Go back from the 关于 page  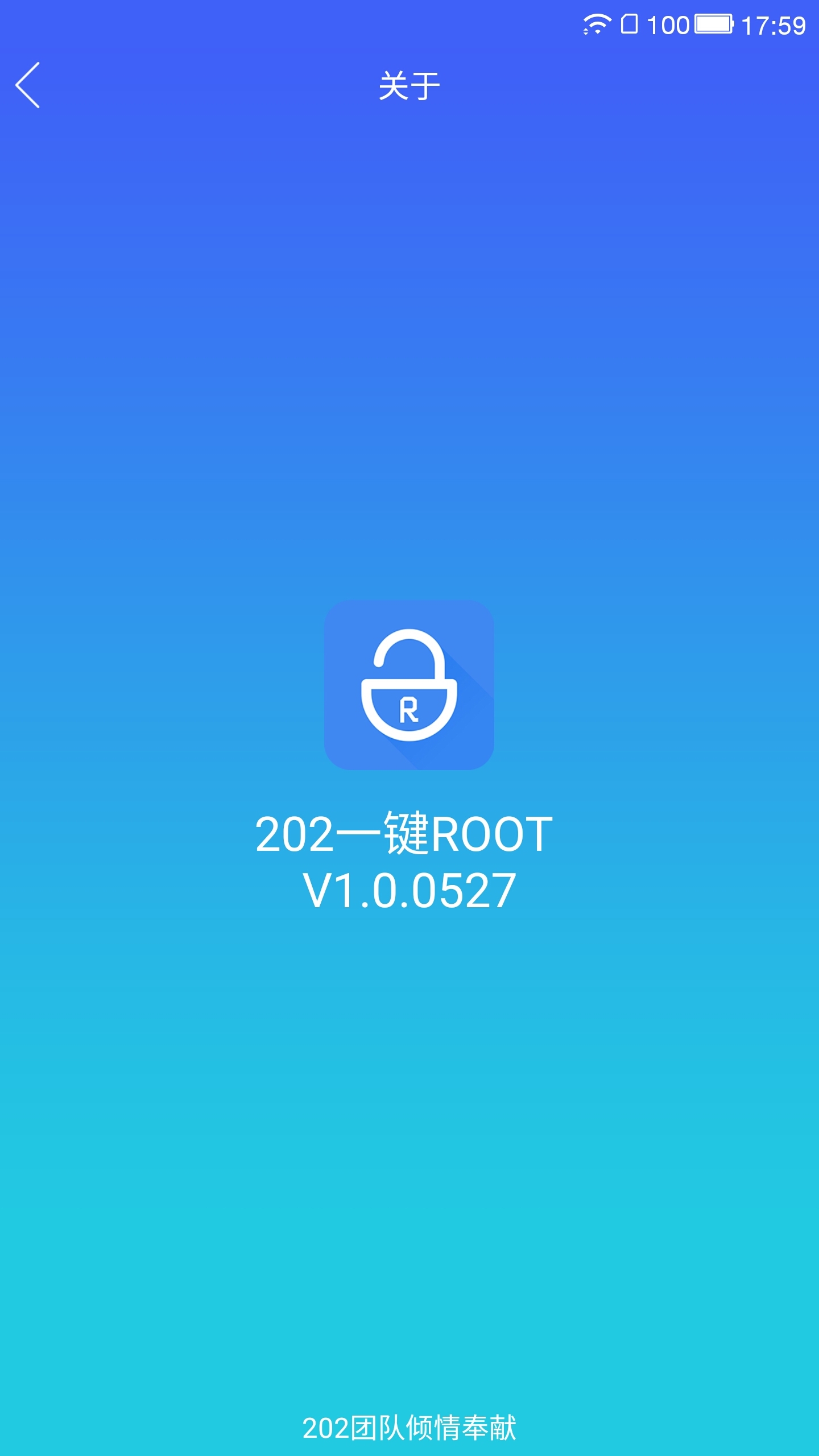[28, 85]
